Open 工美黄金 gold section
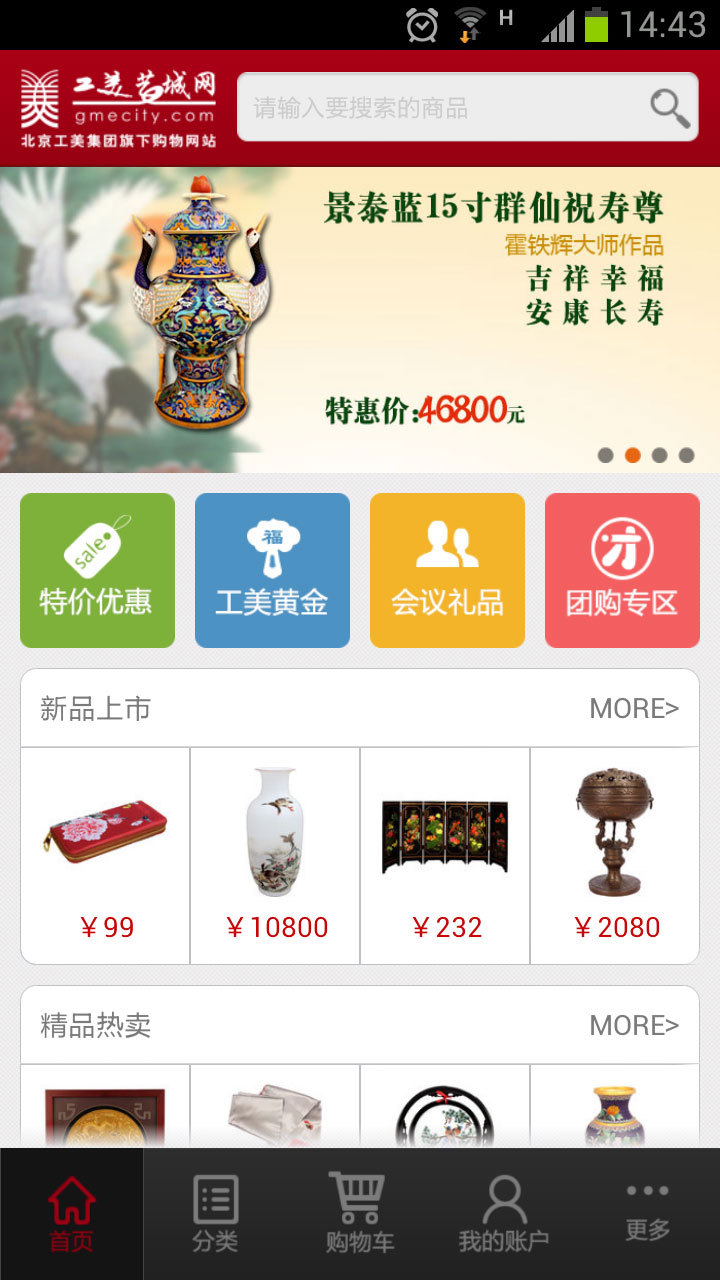This screenshot has width=720, height=1280. (x=272, y=570)
